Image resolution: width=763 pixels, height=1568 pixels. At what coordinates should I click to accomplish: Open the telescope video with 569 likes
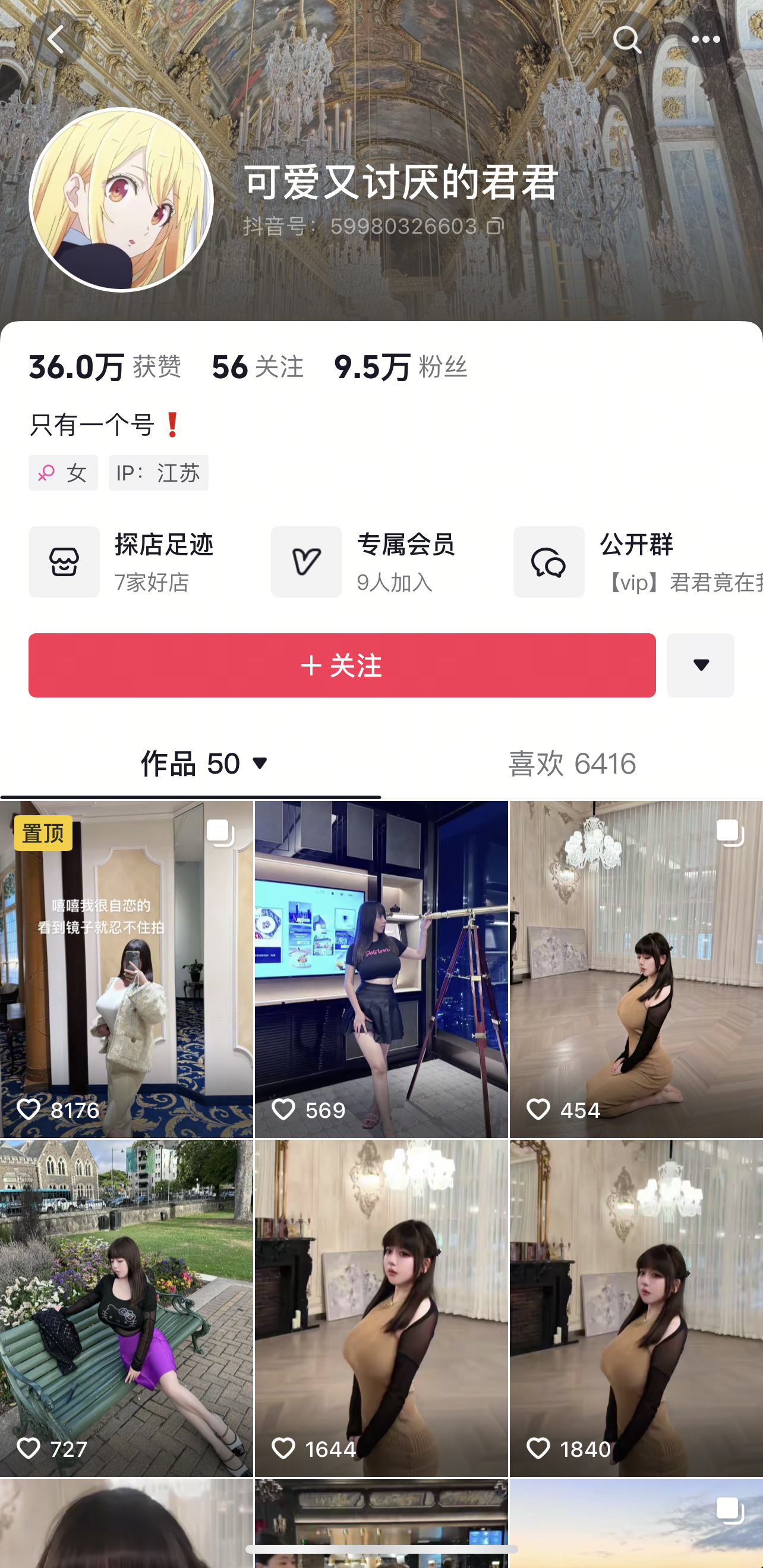coord(381,968)
